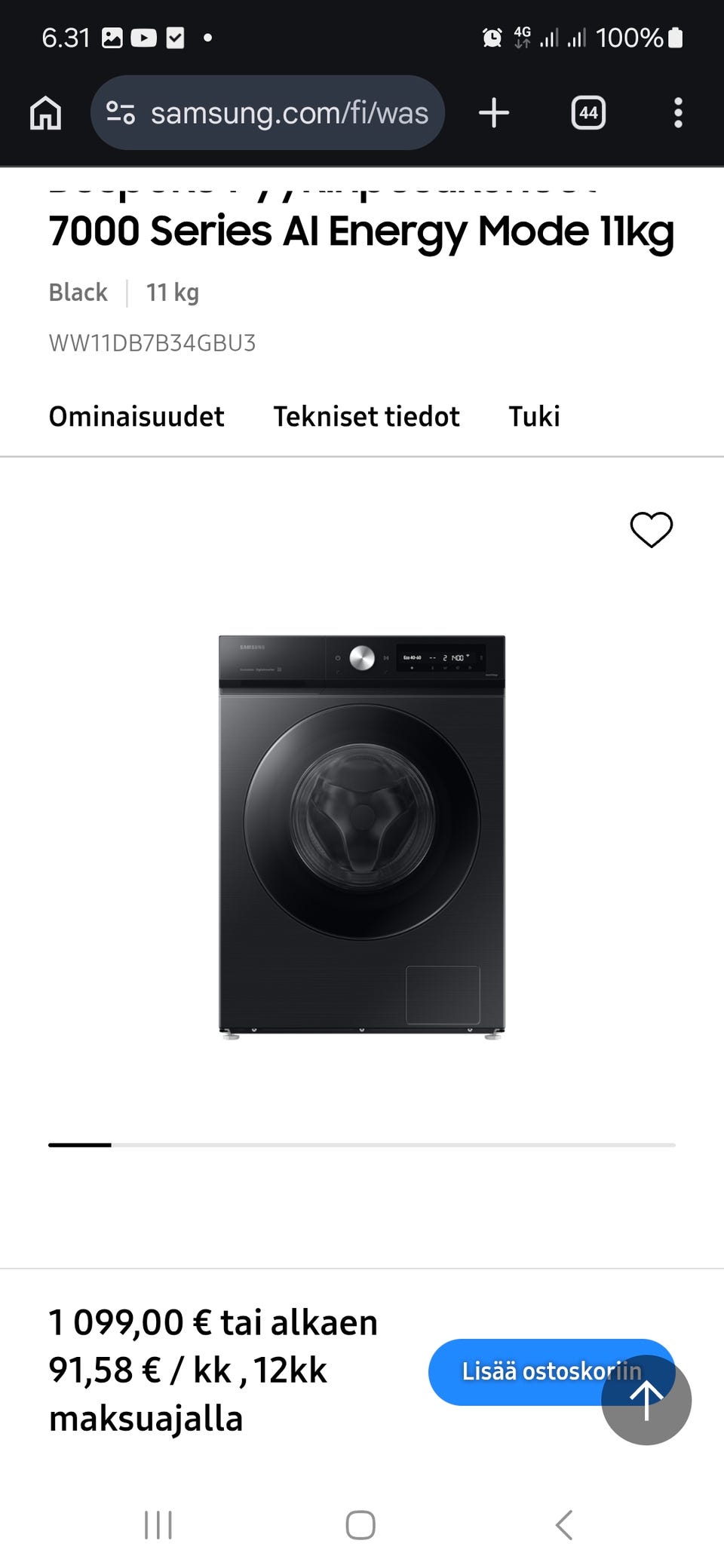The image size is (724, 1568).
Task: Open recent apps from the navigation bar
Action: tap(158, 1525)
